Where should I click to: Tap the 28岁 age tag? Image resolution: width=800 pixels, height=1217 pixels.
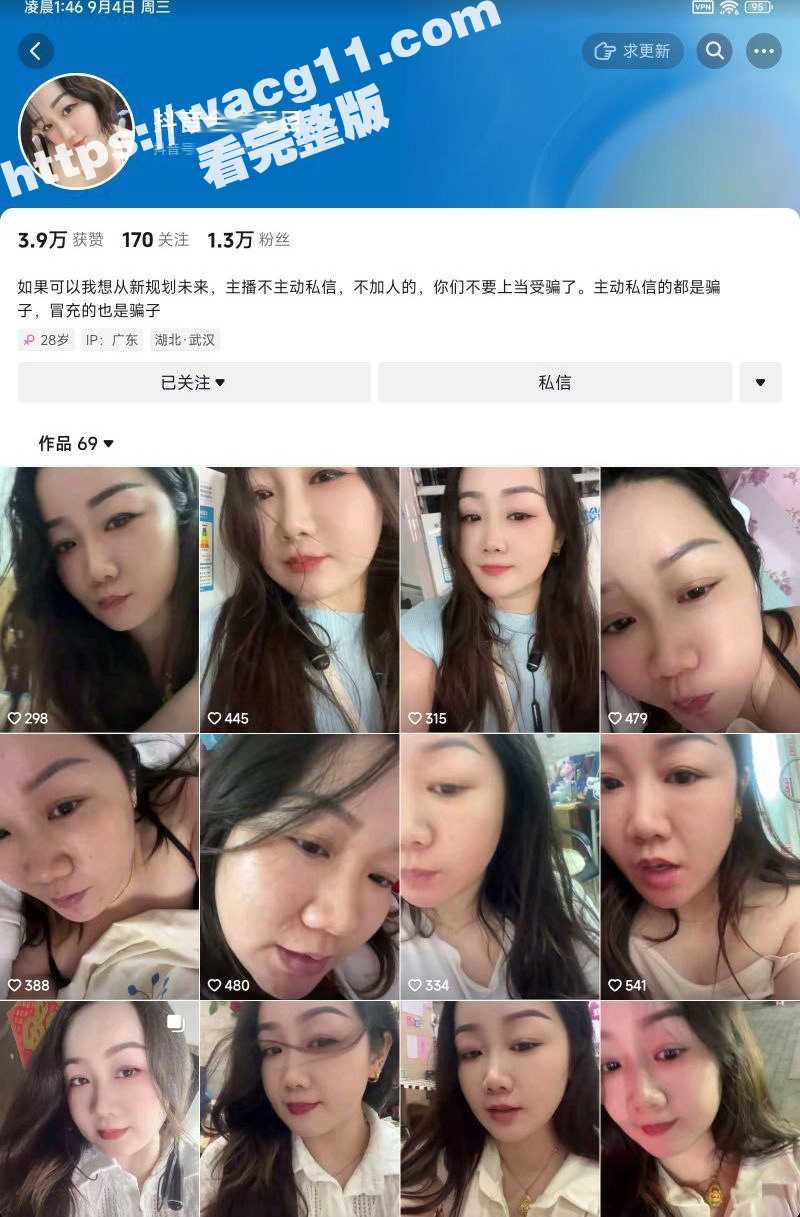[46, 340]
